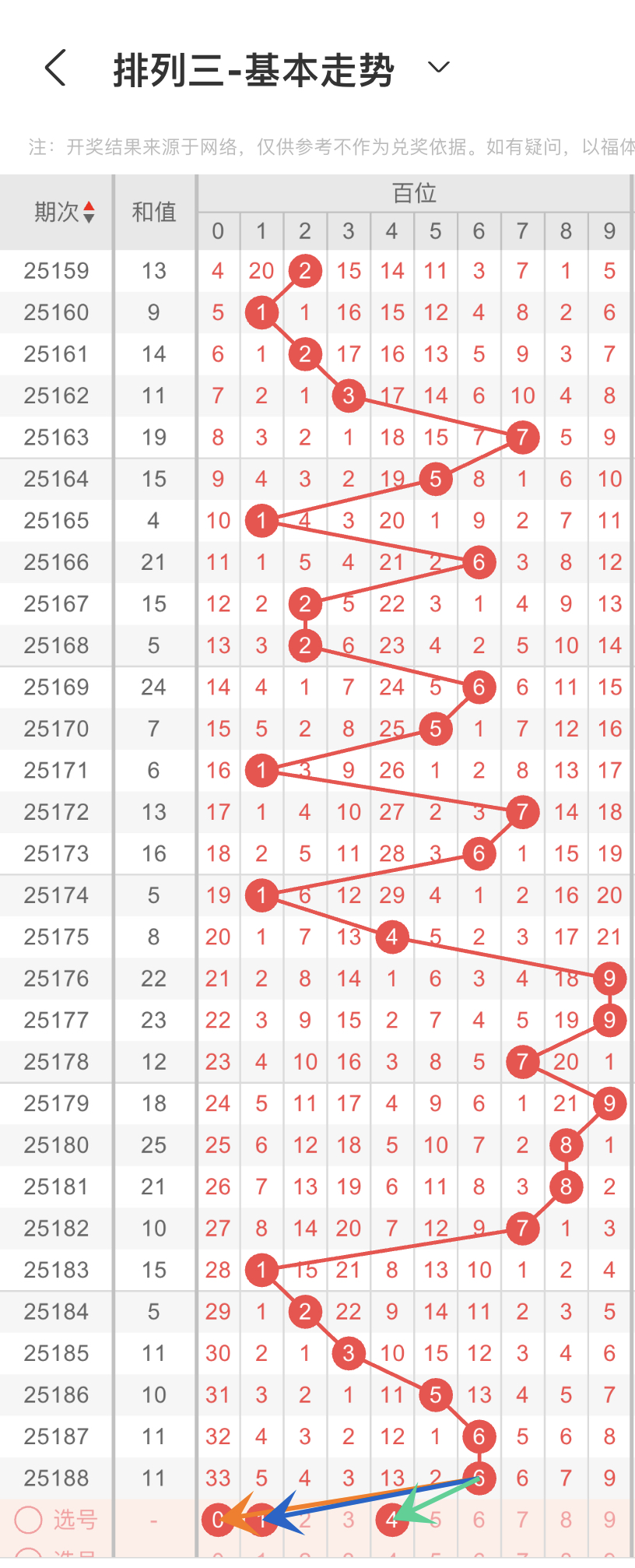The image size is (635, 1568).
Task: Deselect number 4 in 选号 row
Action: (x=391, y=1519)
